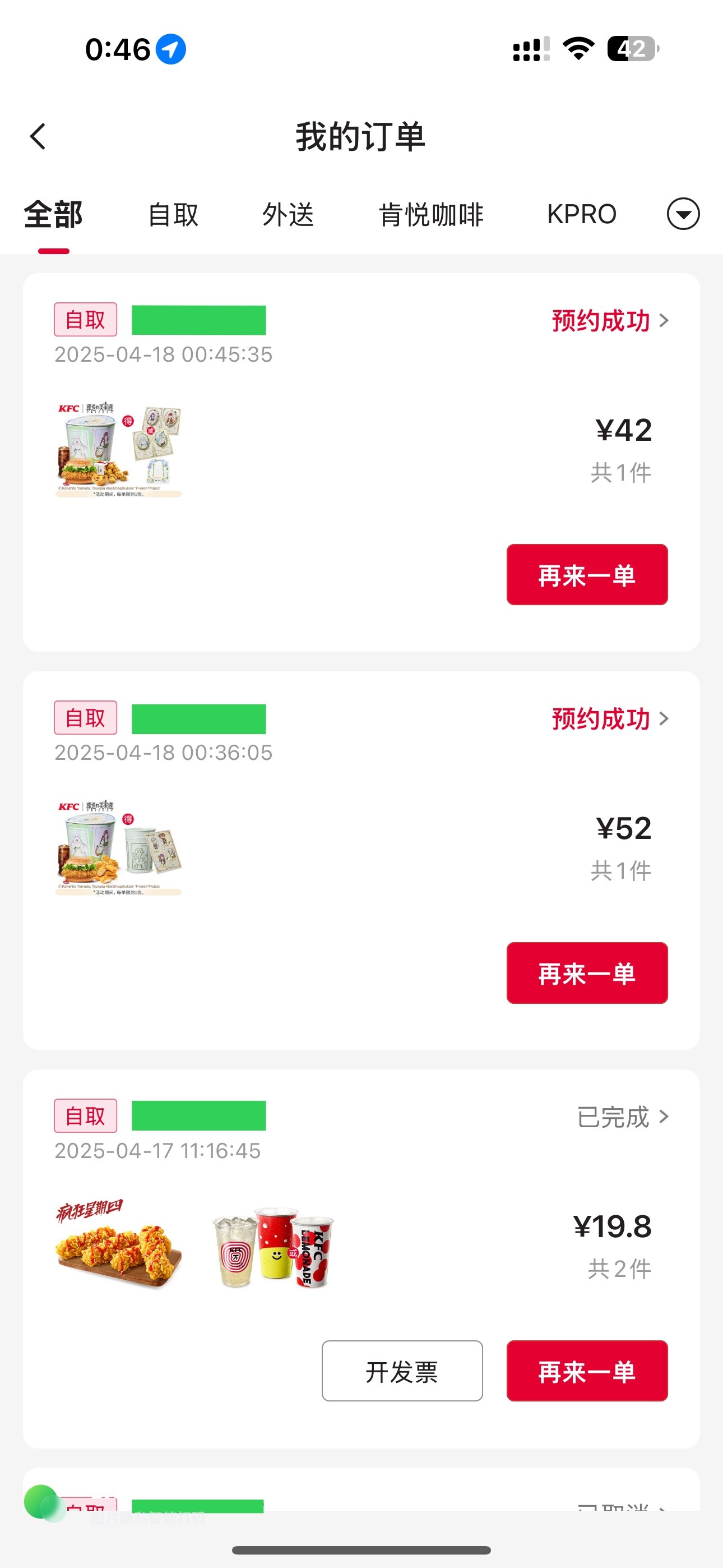Viewport: 723px width, 1568px height.
Task: Expand the order category dropdown arrow
Action: pos(683,214)
